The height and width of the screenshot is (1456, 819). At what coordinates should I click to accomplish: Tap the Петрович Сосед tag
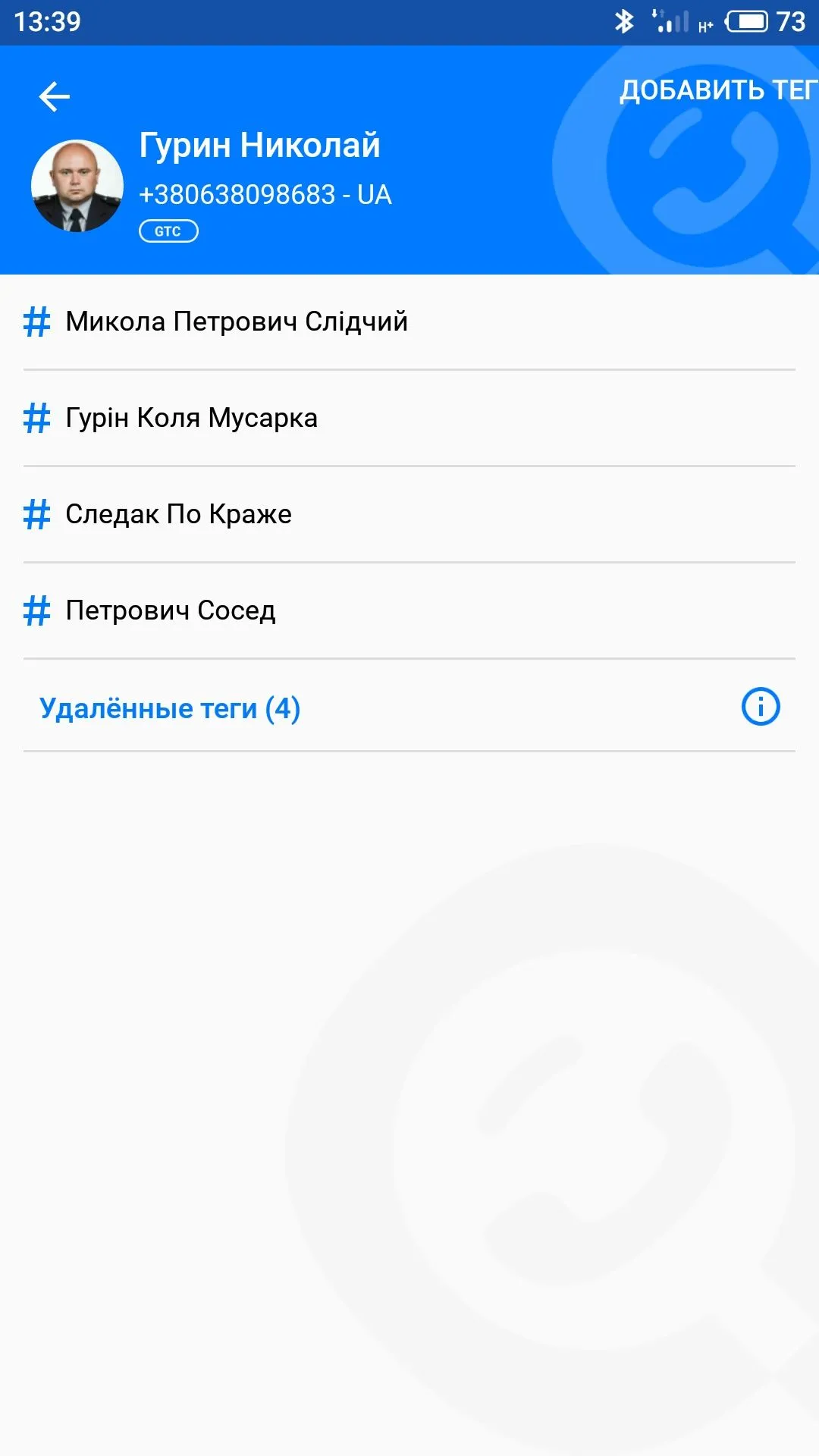click(171, 610)
